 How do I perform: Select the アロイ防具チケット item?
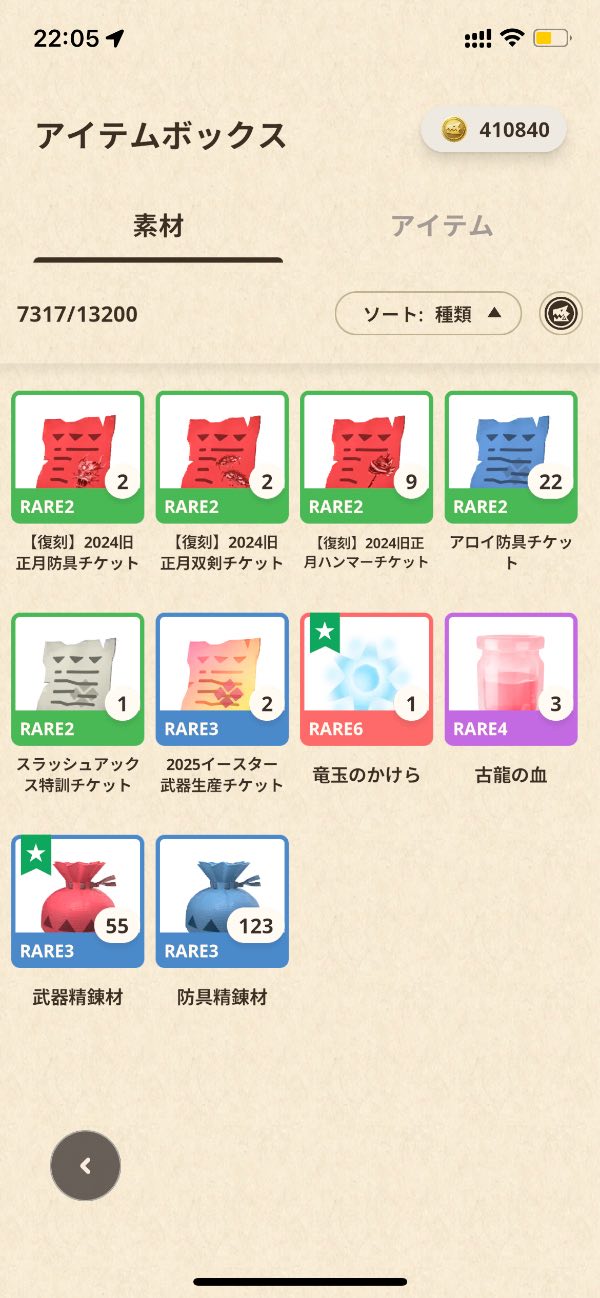point(511,457)
